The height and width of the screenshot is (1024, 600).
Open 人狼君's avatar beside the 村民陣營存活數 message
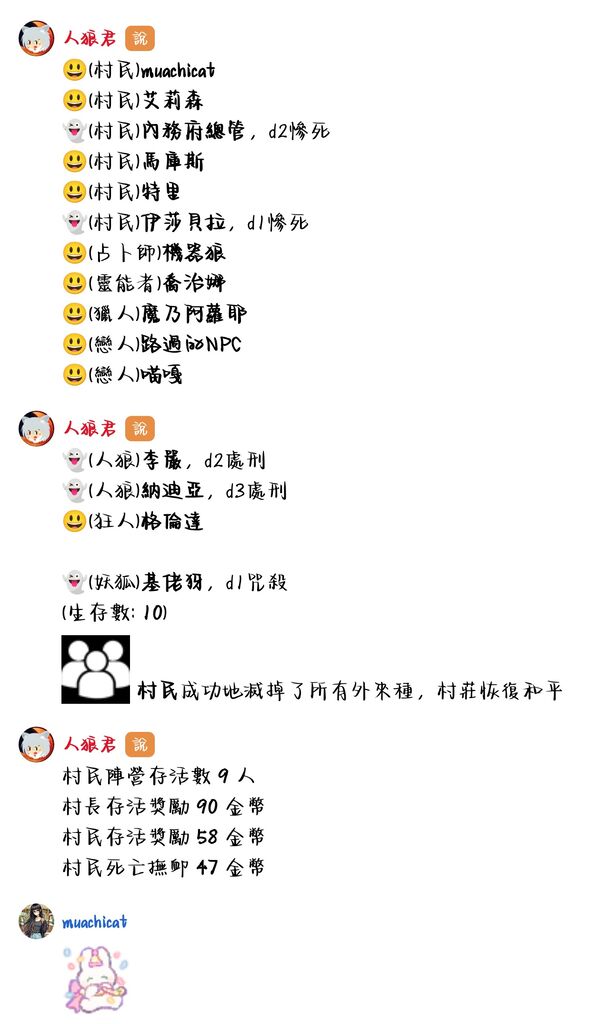coord(36,744)
